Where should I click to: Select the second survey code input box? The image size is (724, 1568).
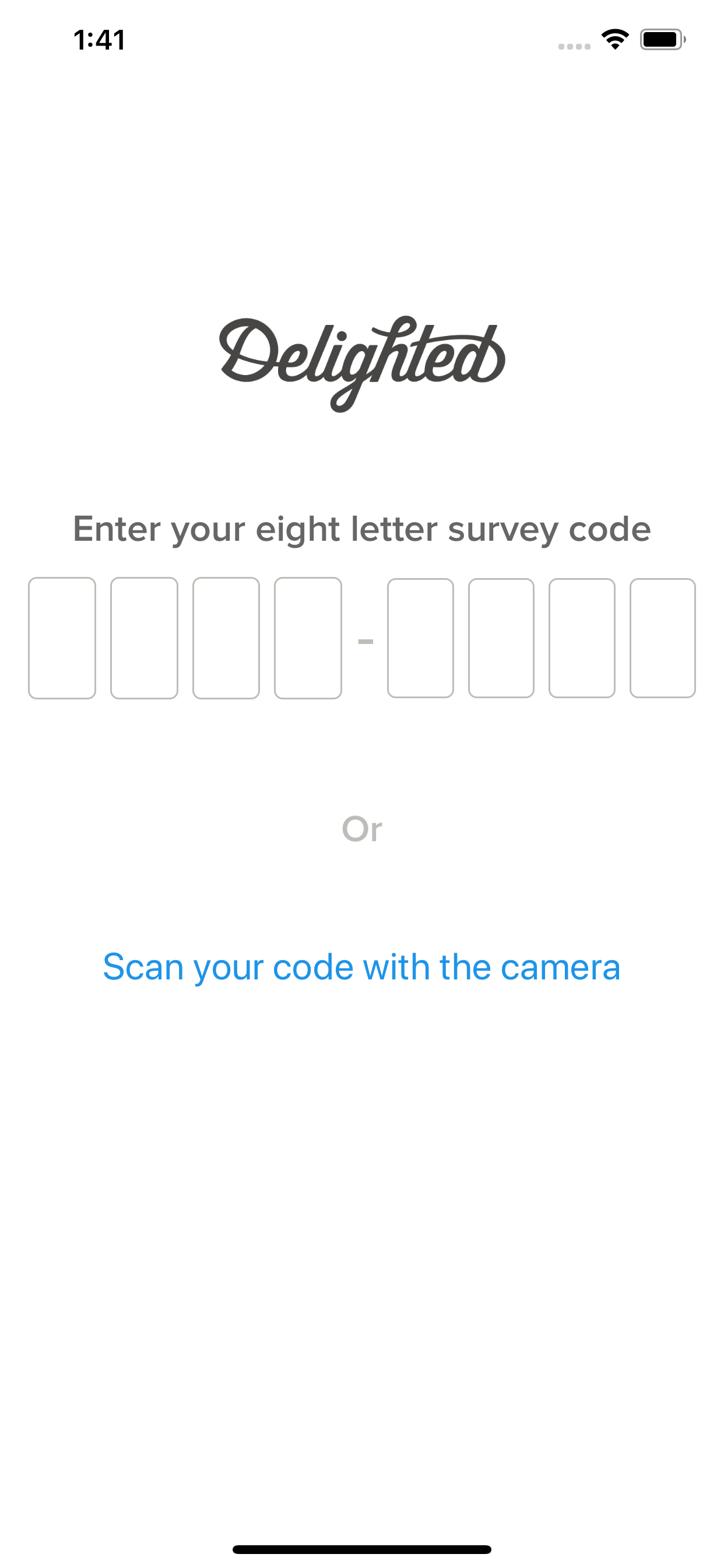click(x=144, y=638)
